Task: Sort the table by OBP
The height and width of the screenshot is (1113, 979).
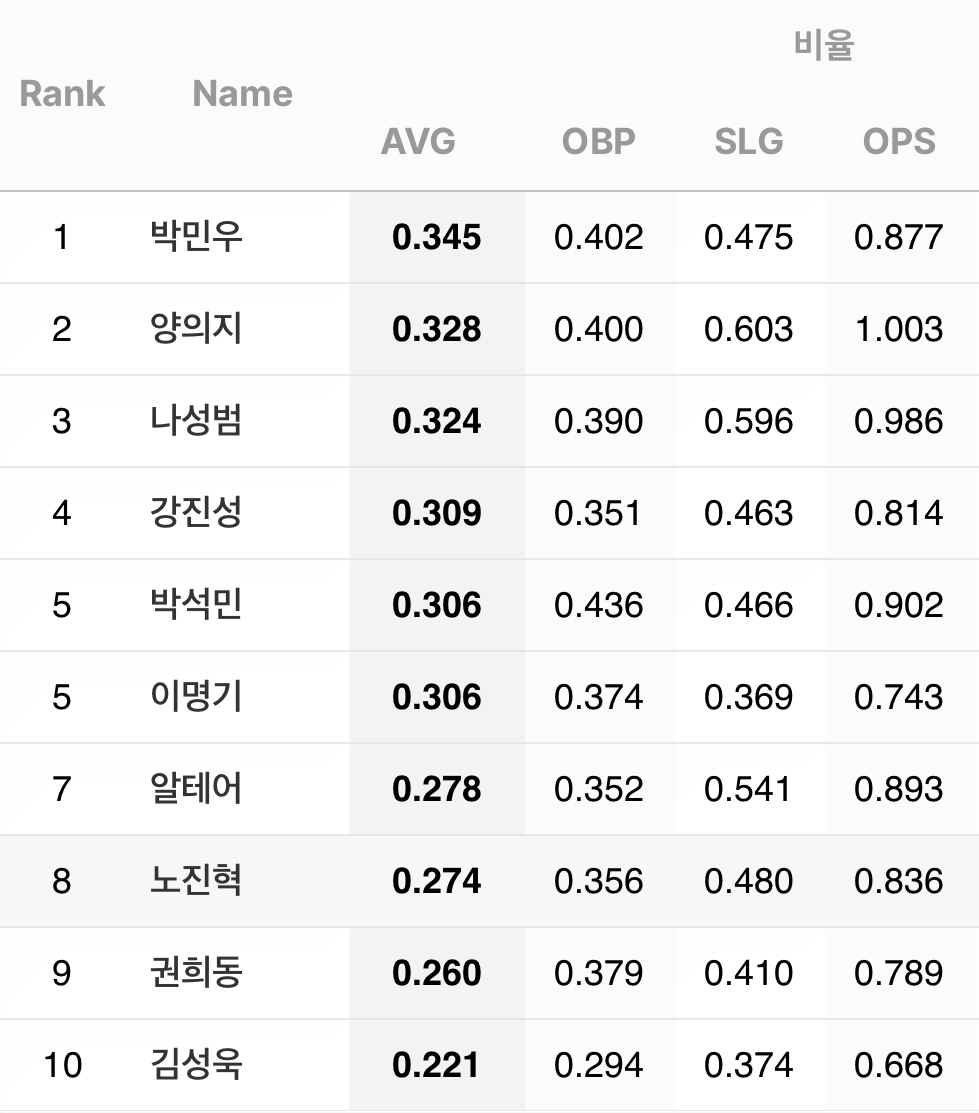Action: [598, 141]
